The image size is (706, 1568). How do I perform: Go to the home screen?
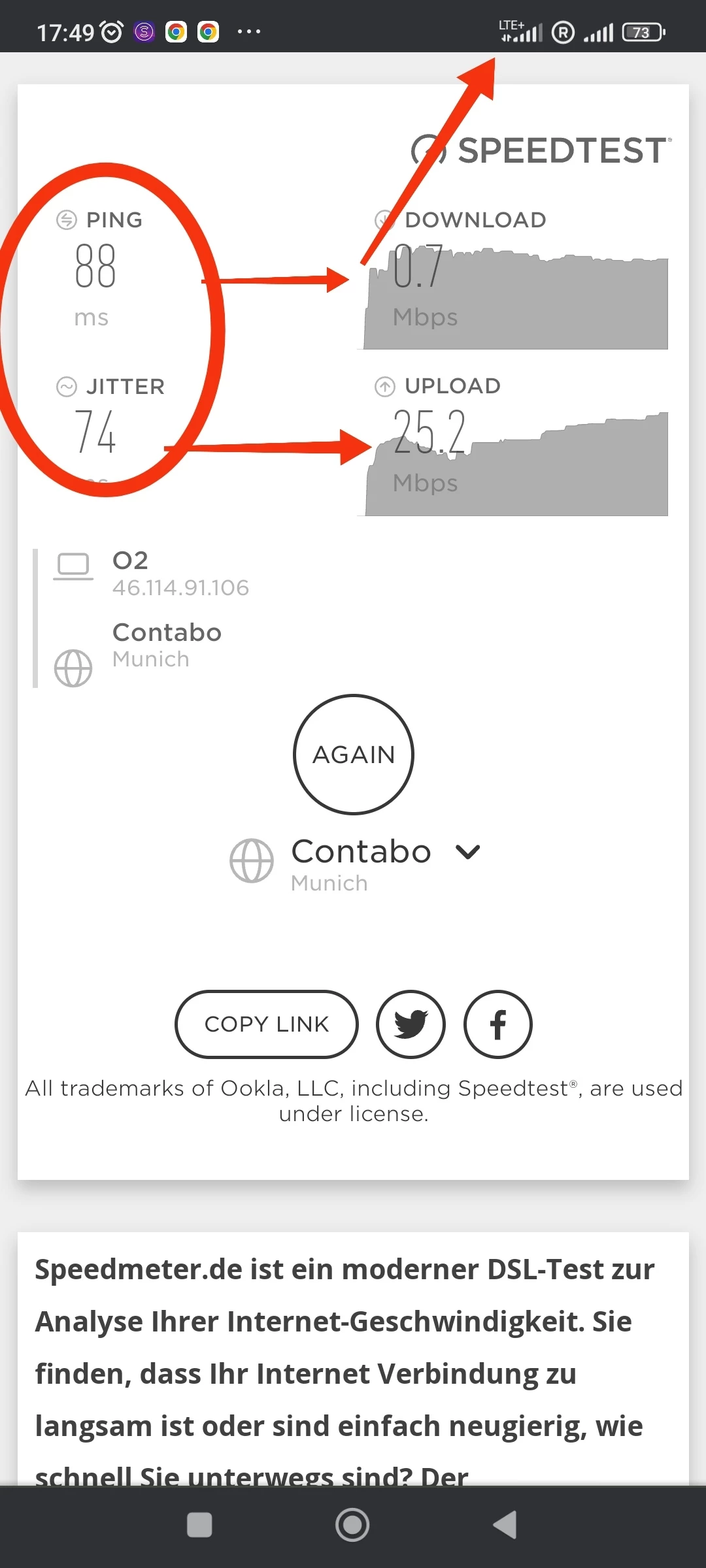tap(352, 1525)
